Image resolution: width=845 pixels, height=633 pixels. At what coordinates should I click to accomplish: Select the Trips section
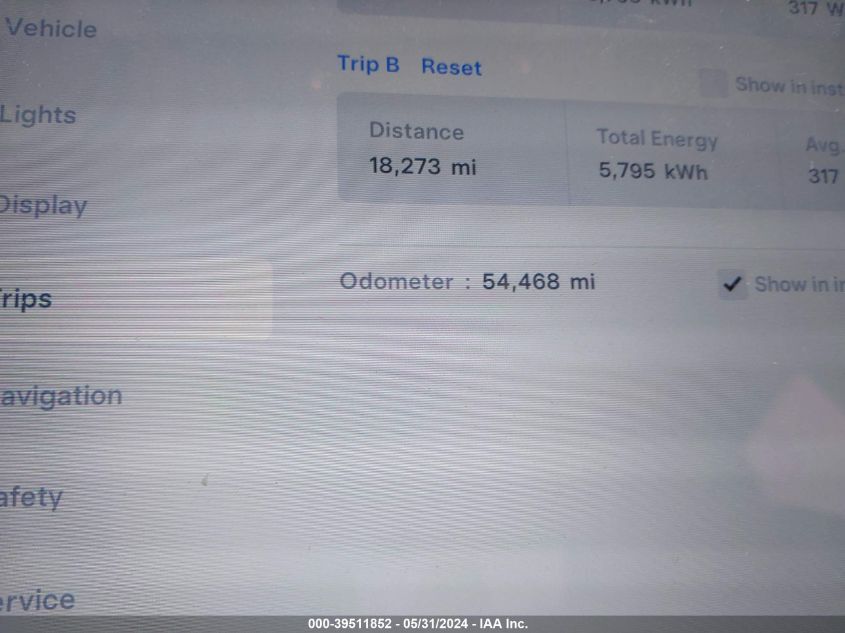[28, 298]
